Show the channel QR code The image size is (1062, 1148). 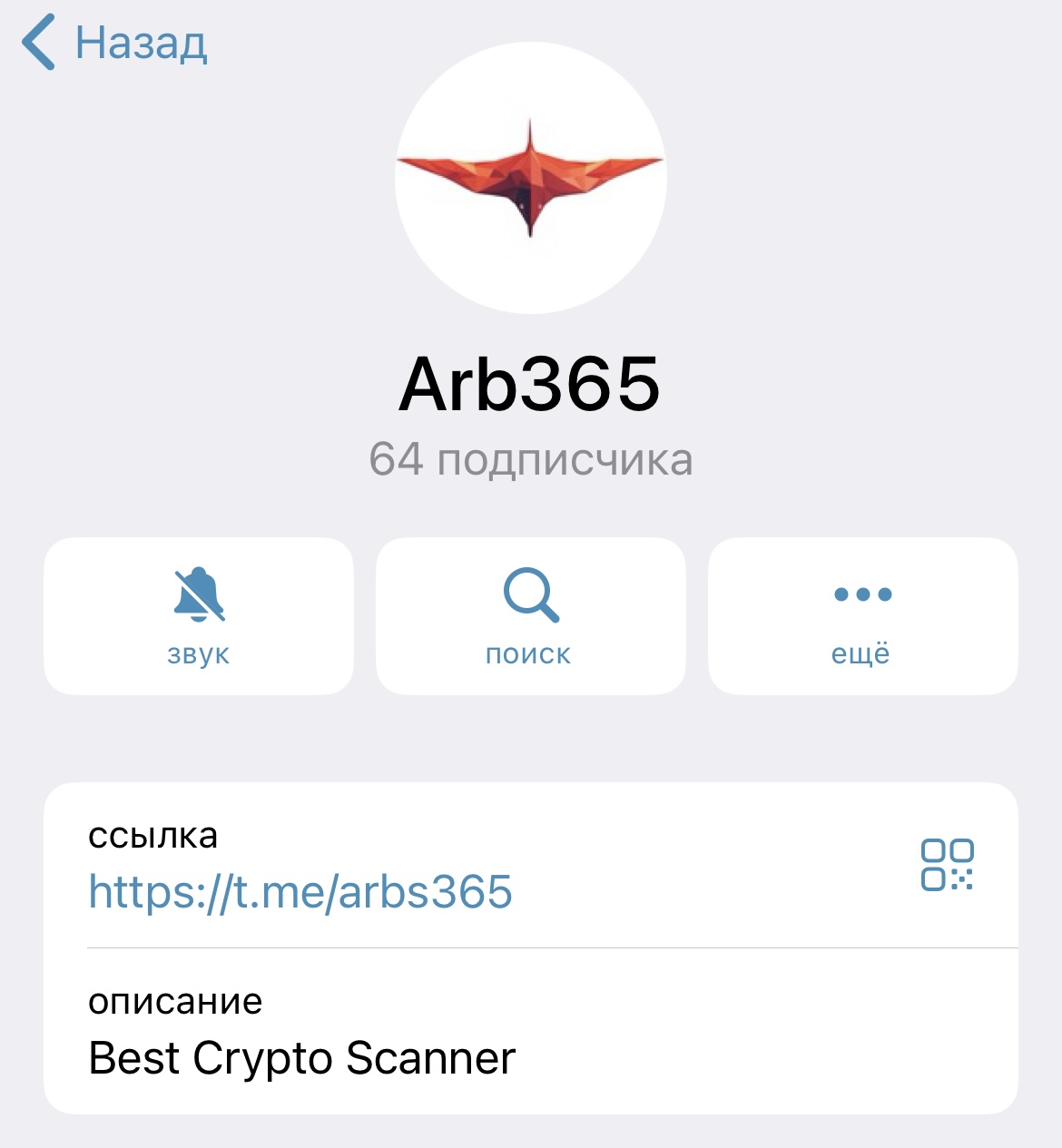point(947,864)
